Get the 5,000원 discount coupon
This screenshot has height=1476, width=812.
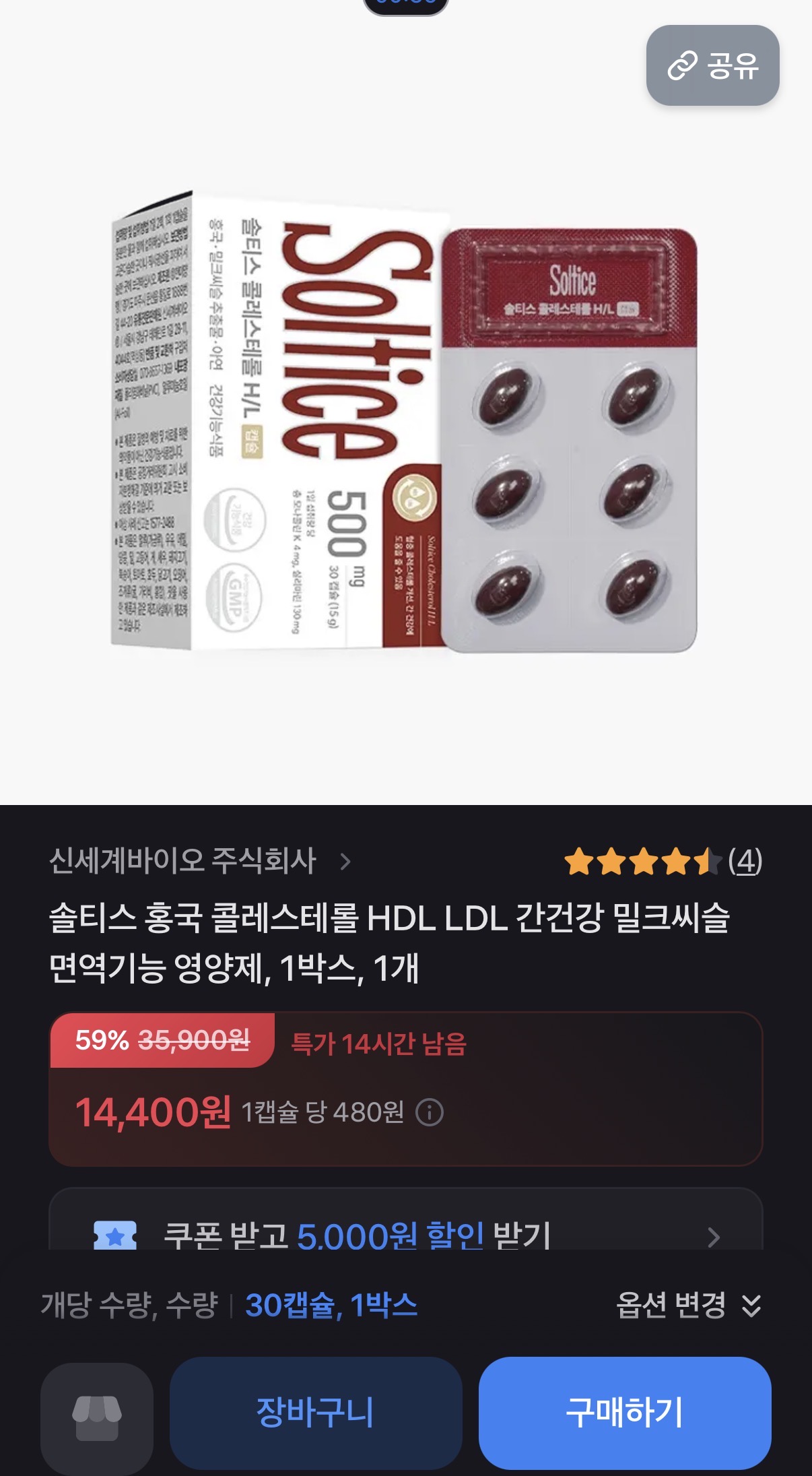click(405, 1235)
